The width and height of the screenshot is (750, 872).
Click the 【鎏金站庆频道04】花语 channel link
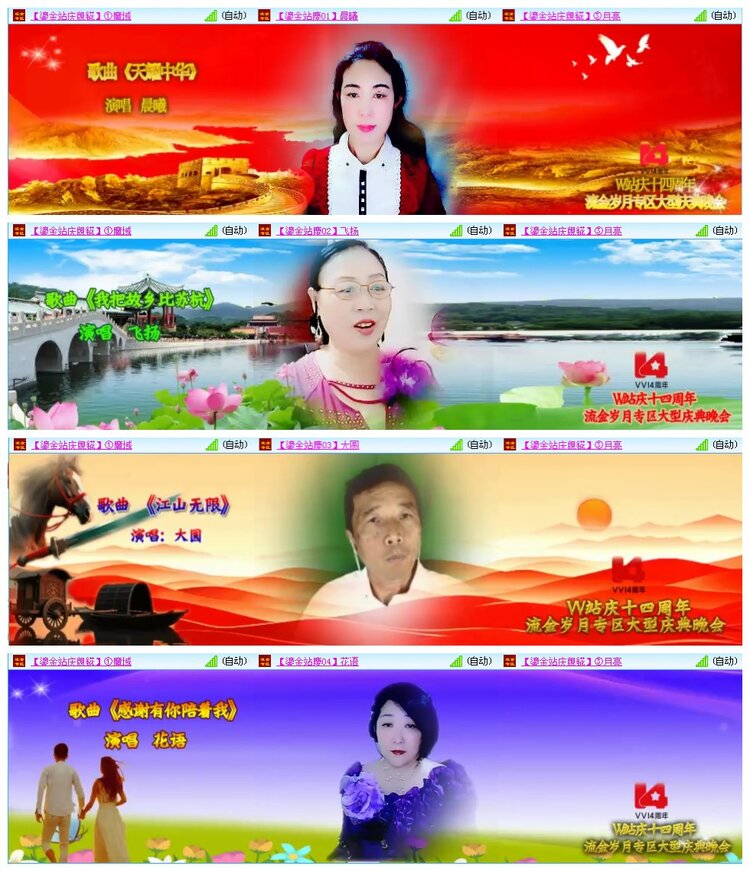click(320, 662)
